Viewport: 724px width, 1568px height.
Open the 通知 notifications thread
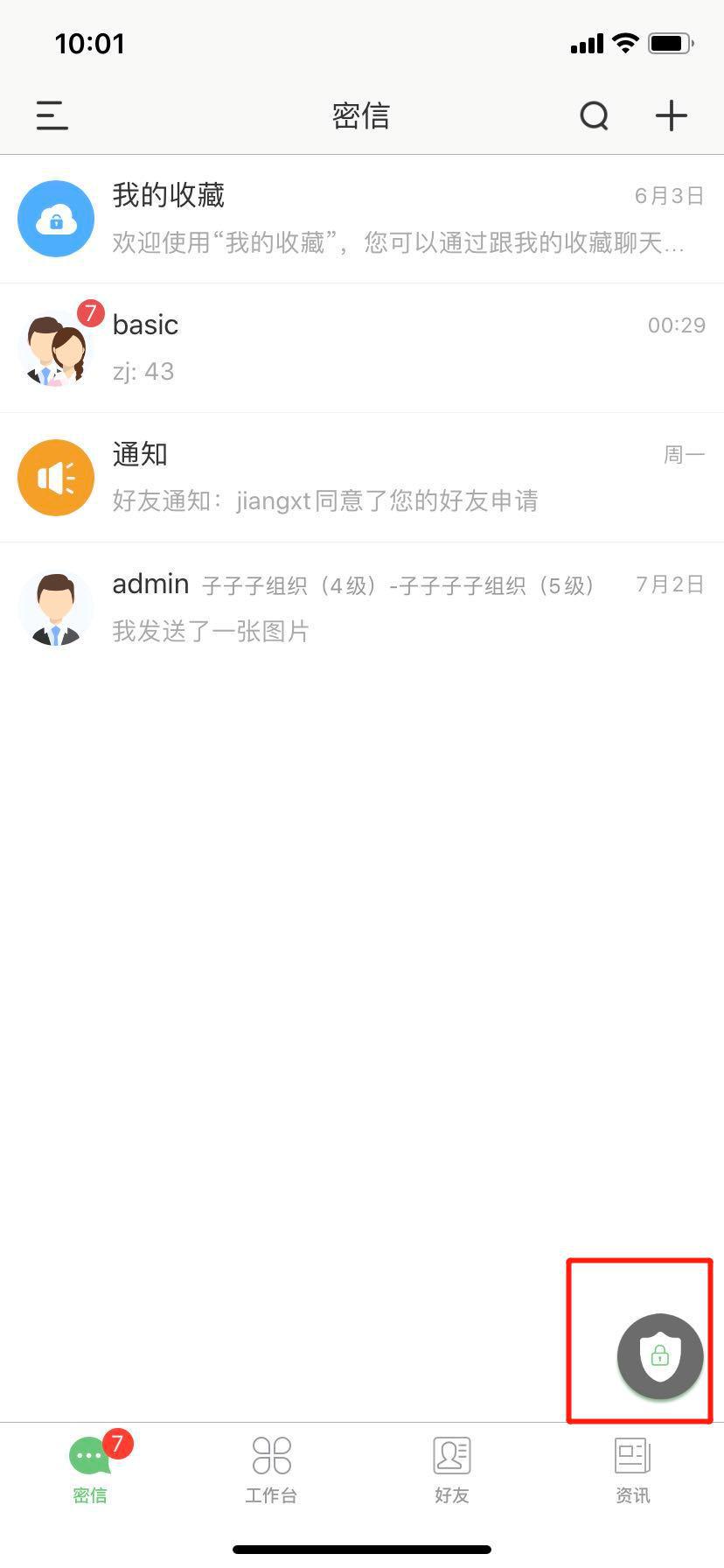click(x=362, y=478)
